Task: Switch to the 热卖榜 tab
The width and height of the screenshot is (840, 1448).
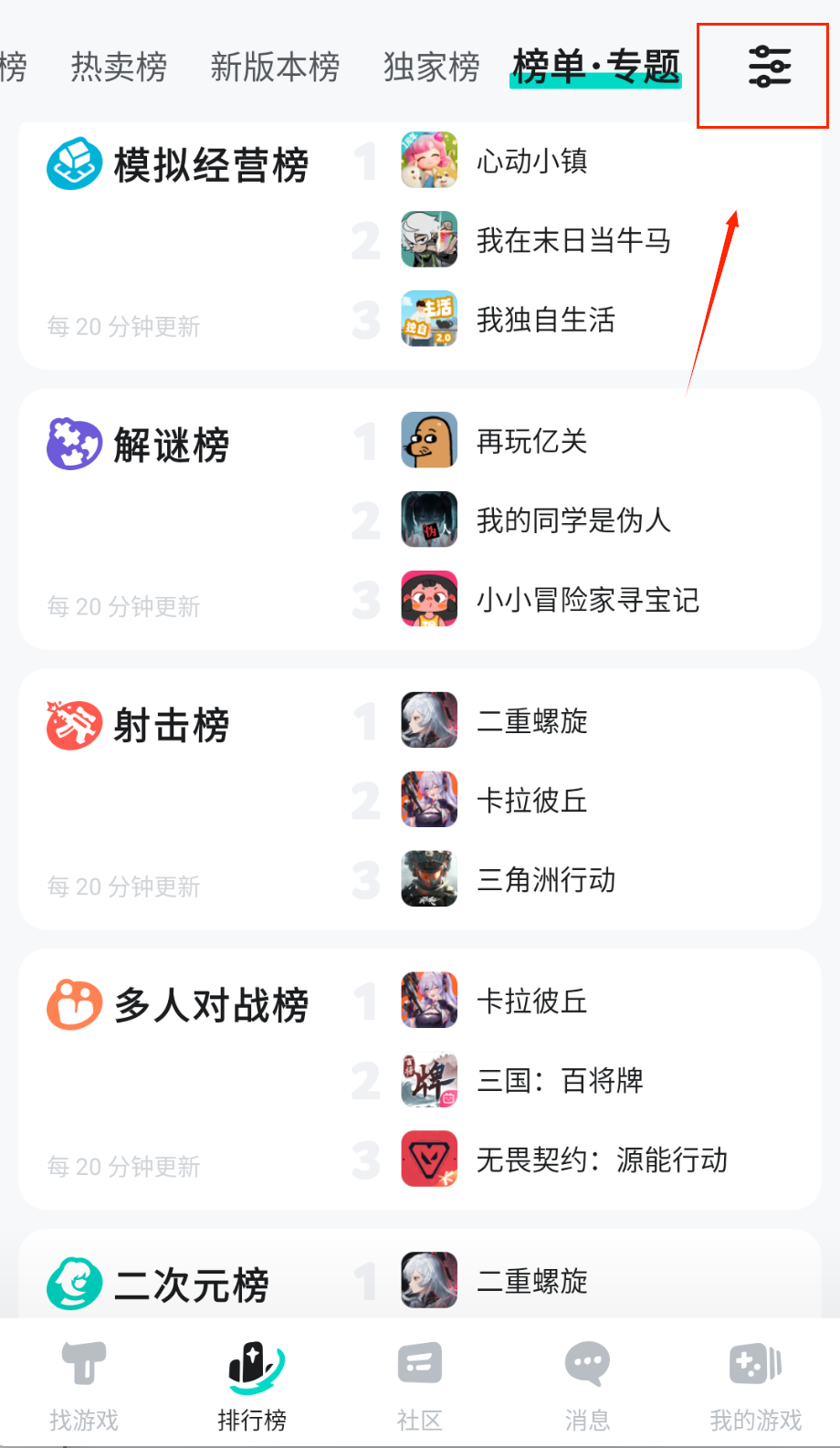Action: pos(119,67)
